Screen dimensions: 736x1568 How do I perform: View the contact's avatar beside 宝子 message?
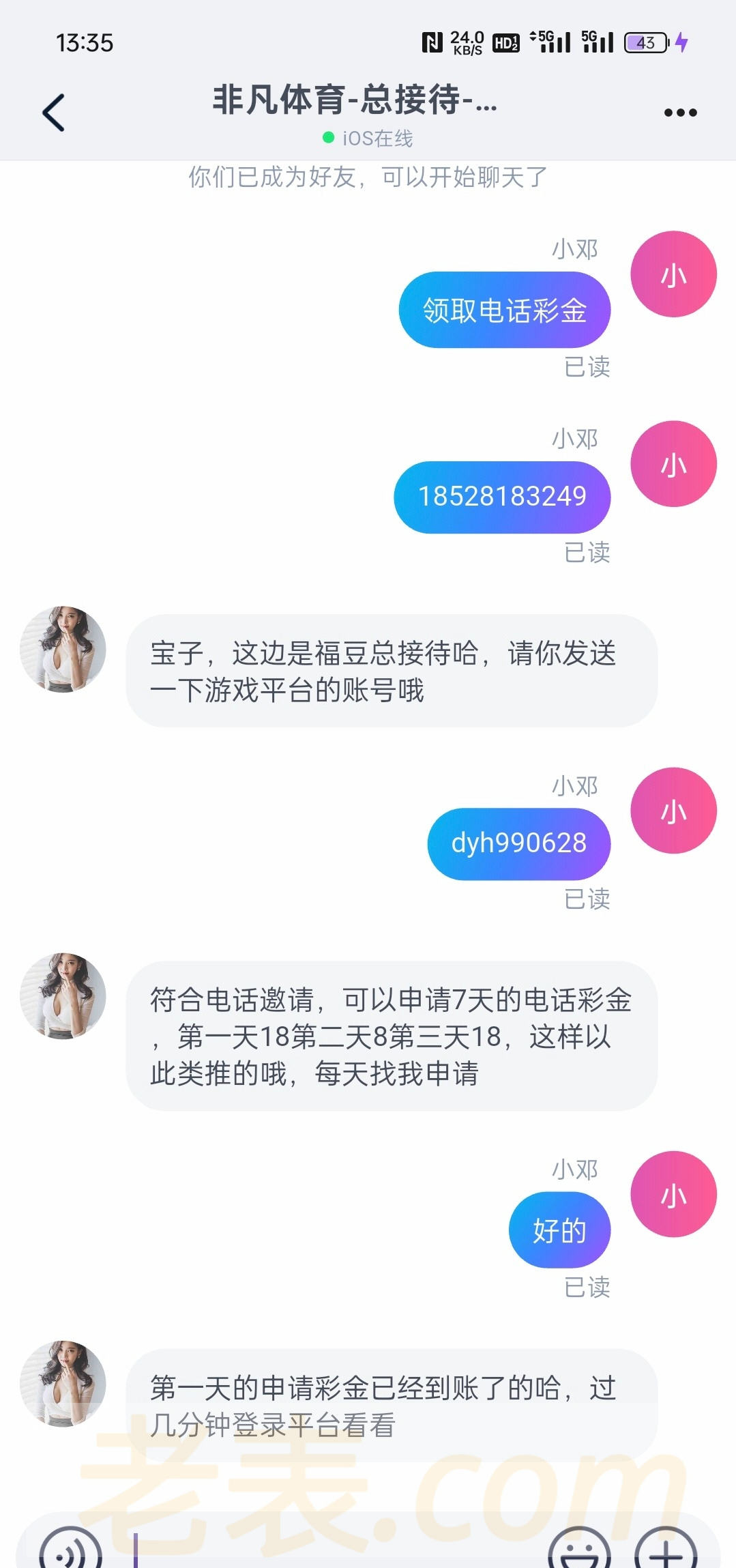[x=63, y=649]
